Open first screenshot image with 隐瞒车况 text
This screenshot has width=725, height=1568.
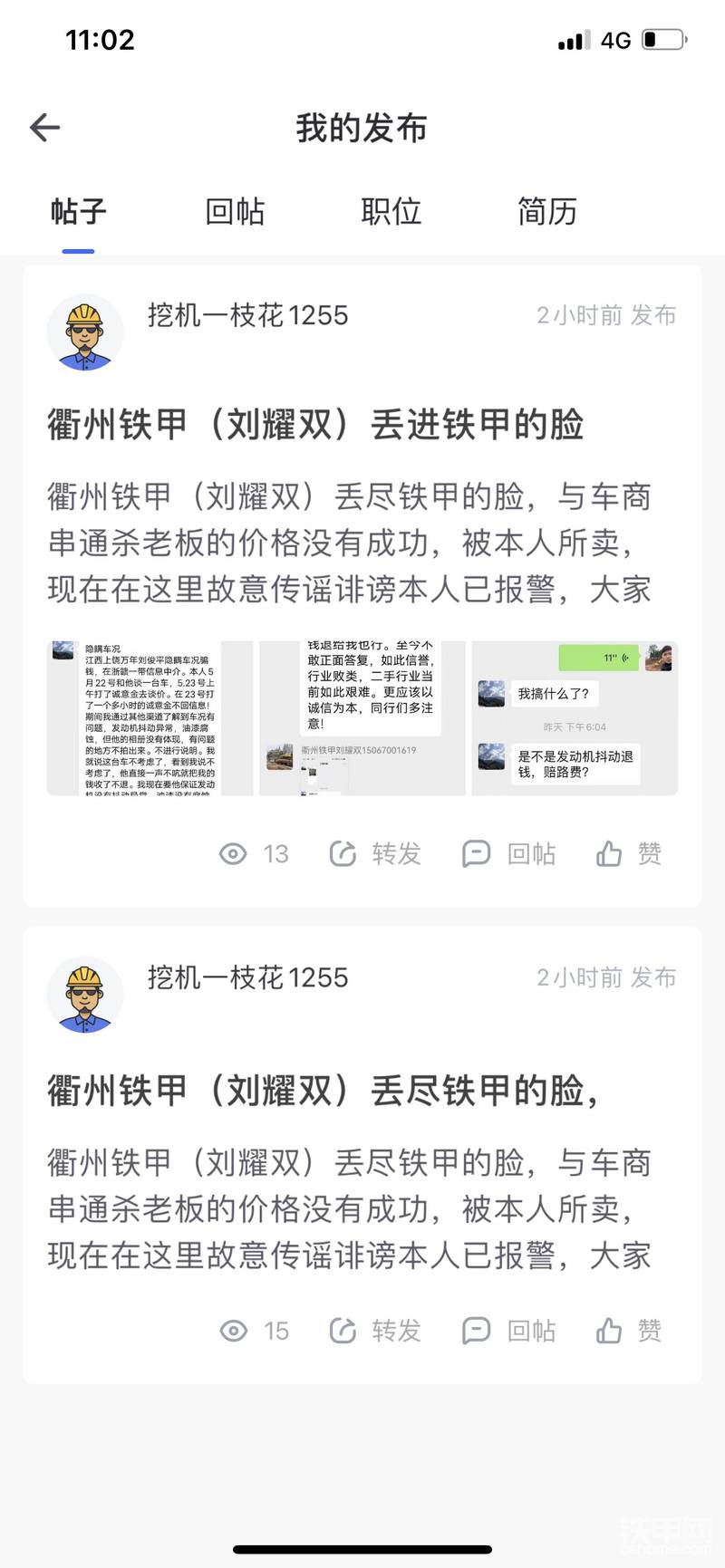pos(150,718)
